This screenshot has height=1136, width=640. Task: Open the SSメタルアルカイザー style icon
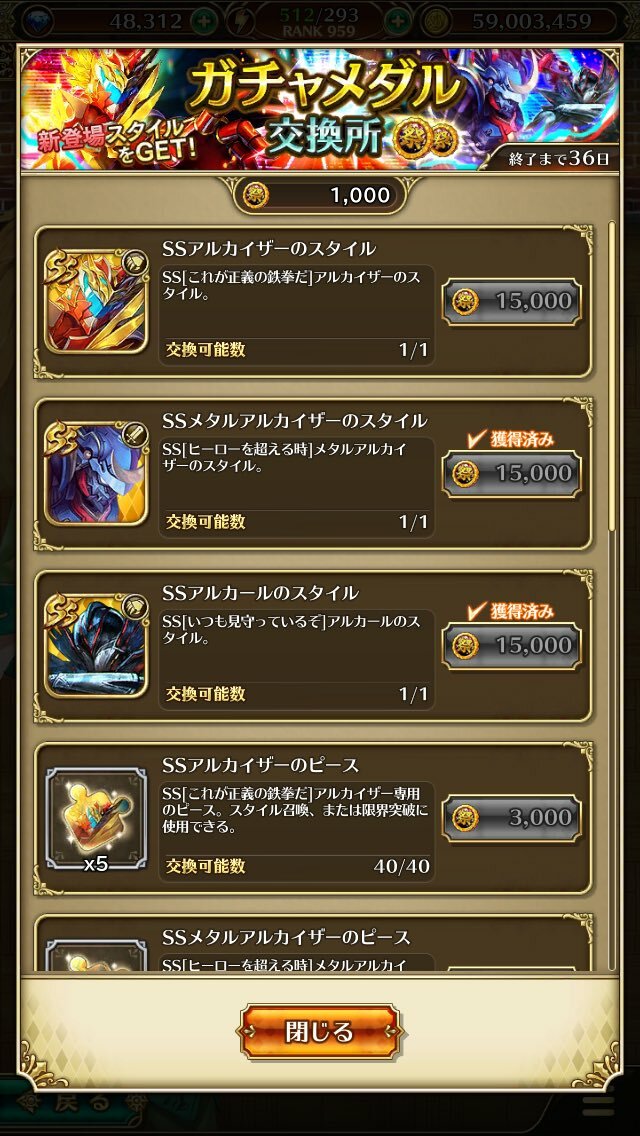click(96, 474)
